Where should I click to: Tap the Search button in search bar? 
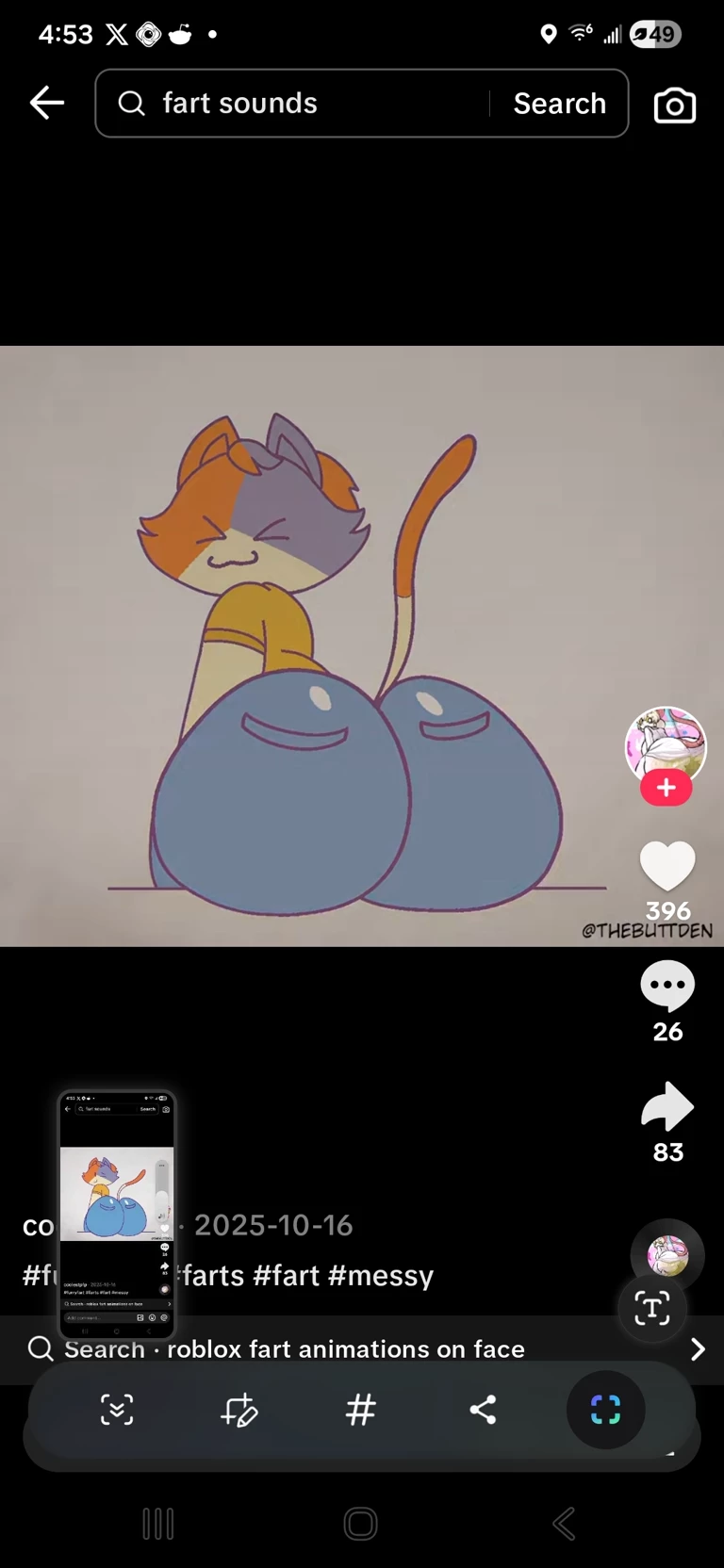pos(559,103)
